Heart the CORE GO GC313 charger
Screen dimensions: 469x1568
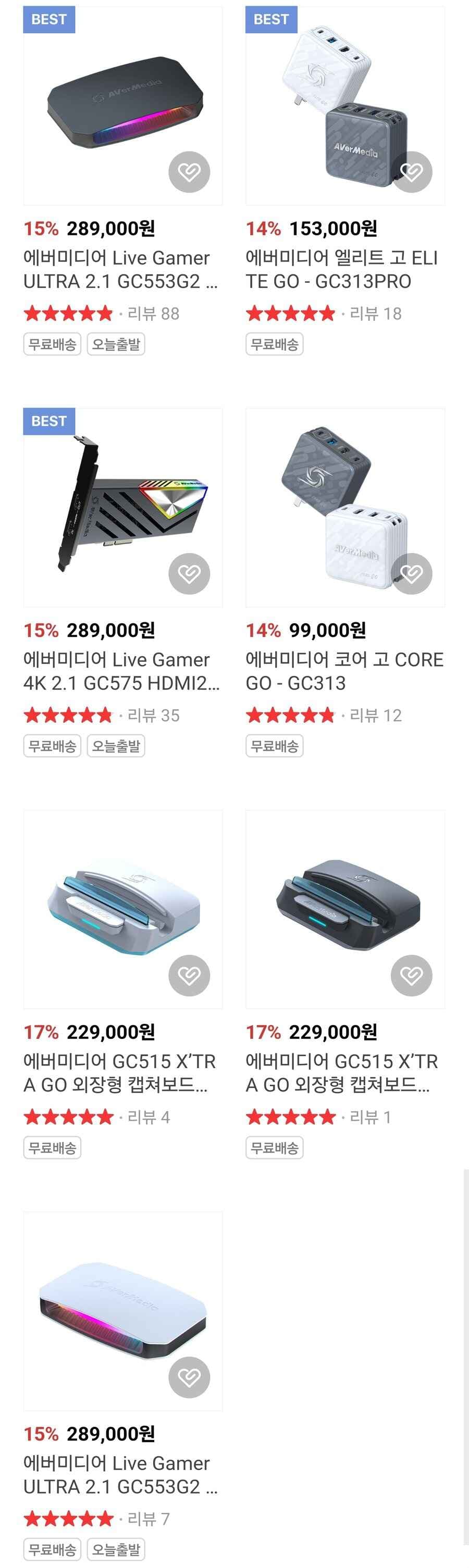(411, 574)
